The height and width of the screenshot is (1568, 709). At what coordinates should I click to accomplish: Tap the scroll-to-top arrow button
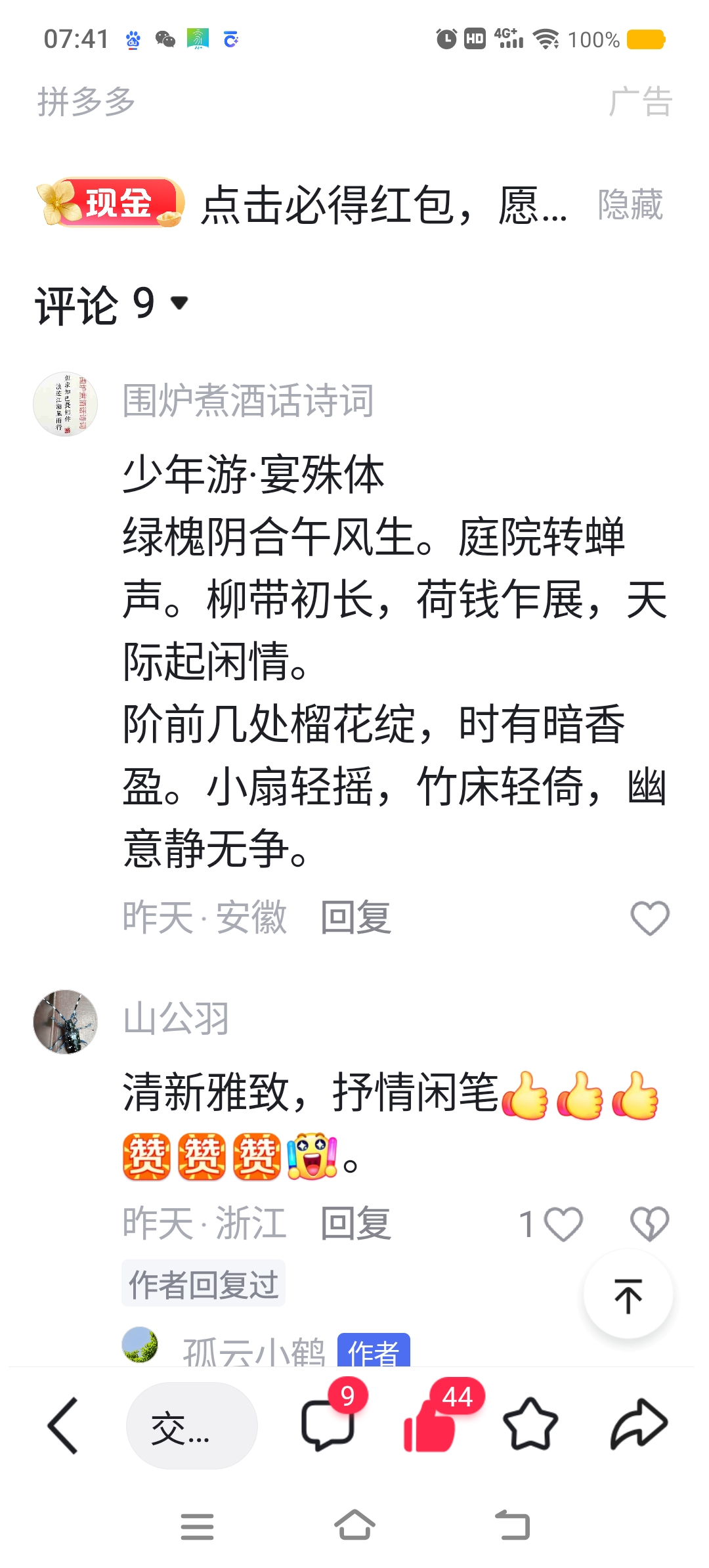pos(628,1296)
